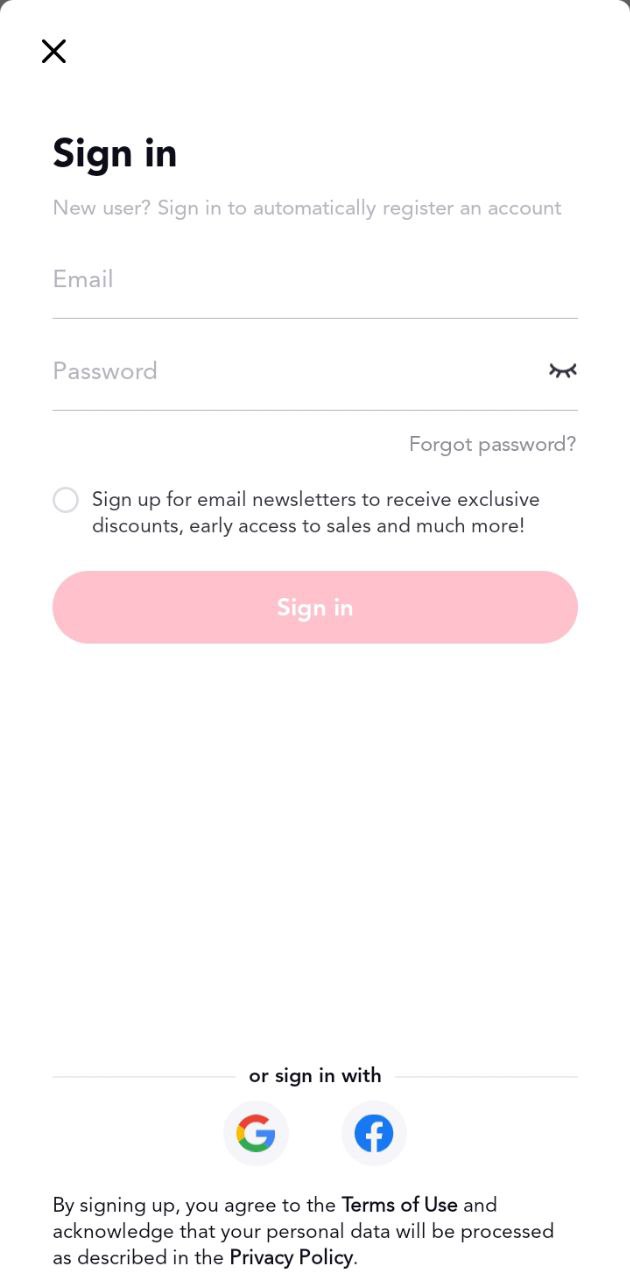
Task: Check the email newsletters signup option
Action: [x=66, y=500]
